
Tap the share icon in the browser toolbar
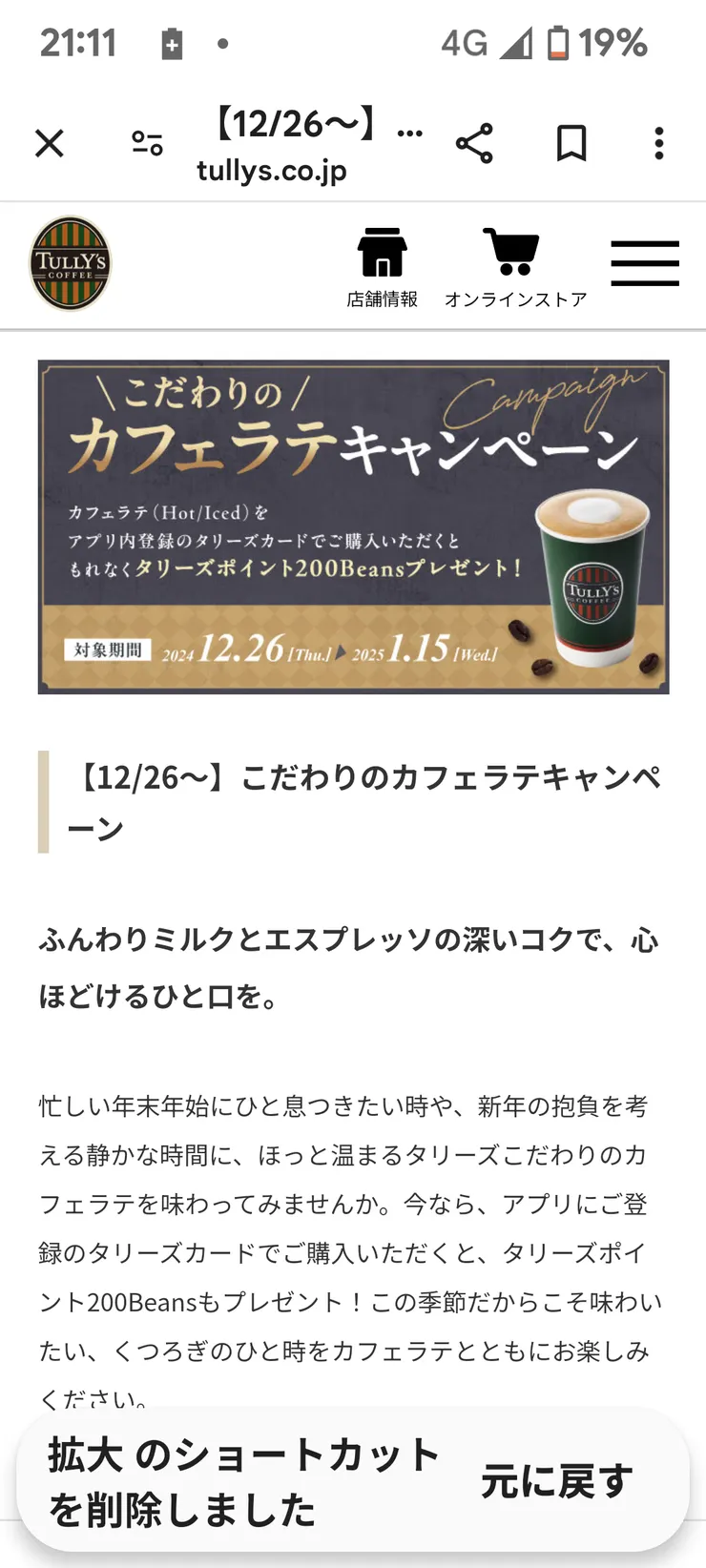(474, 143)
